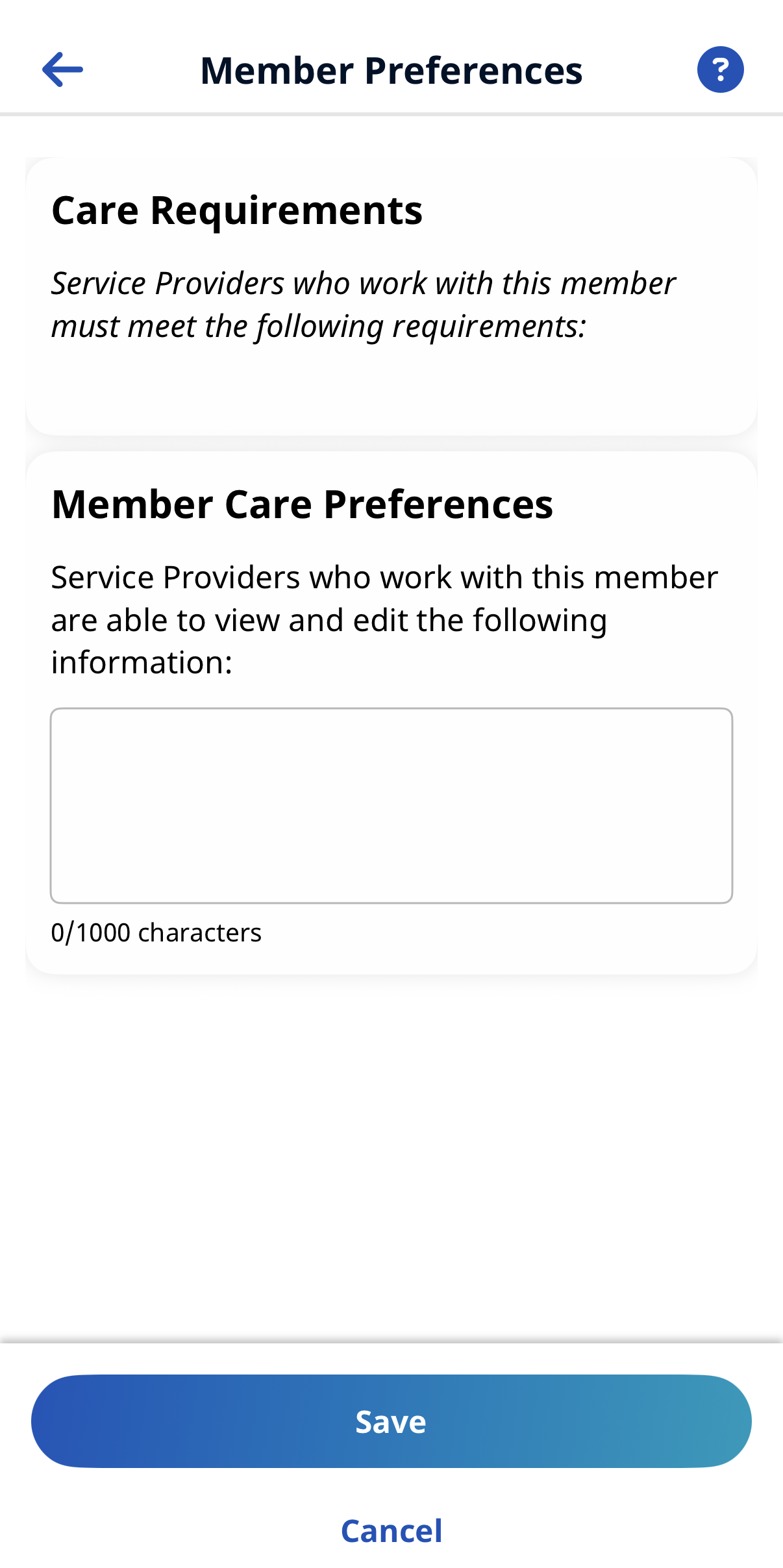Click the 0/1000 characters counter label
Screen dimensions: 783x1568
[x=156, y=932]
